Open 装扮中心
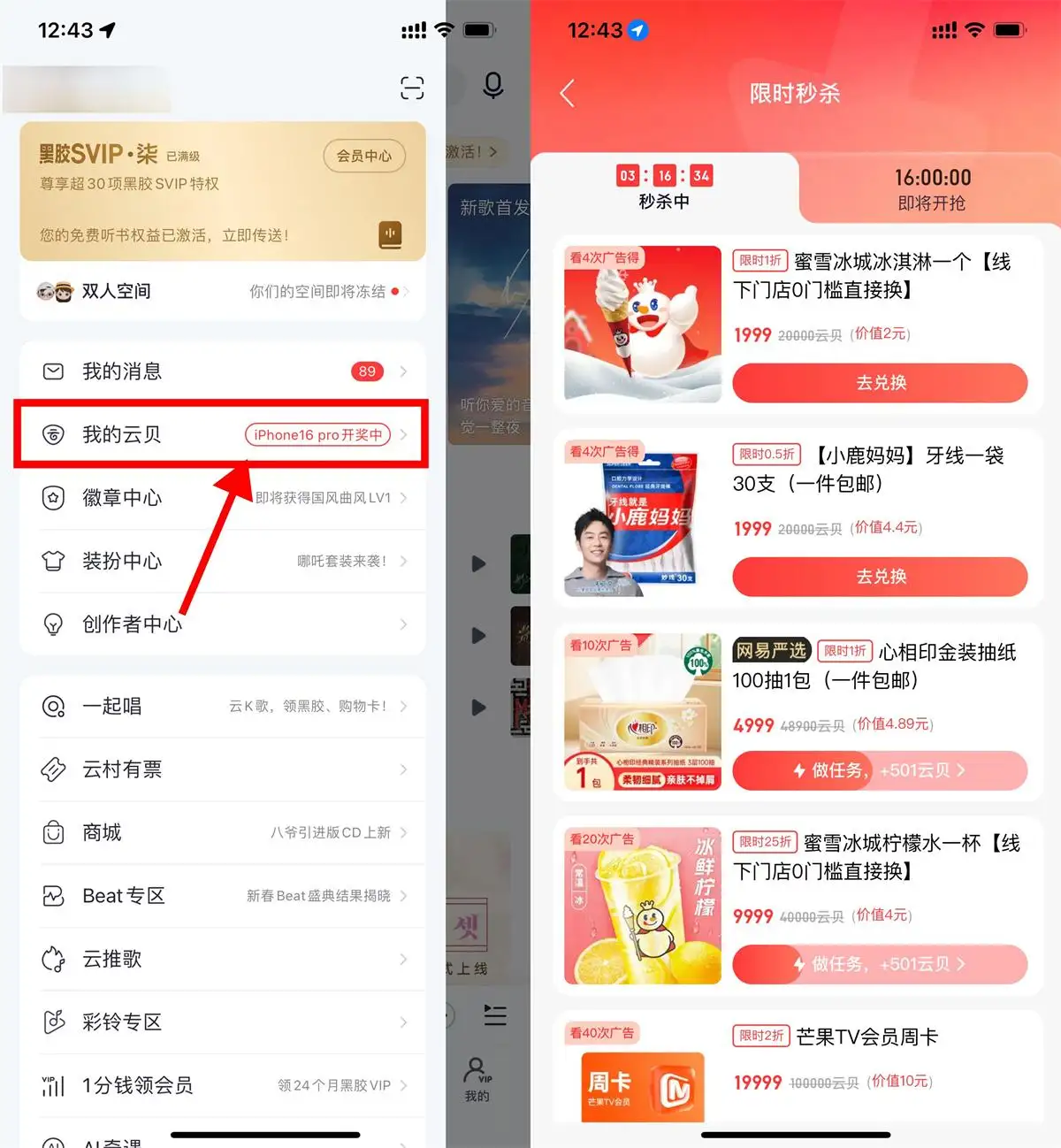 click(221, 561)
